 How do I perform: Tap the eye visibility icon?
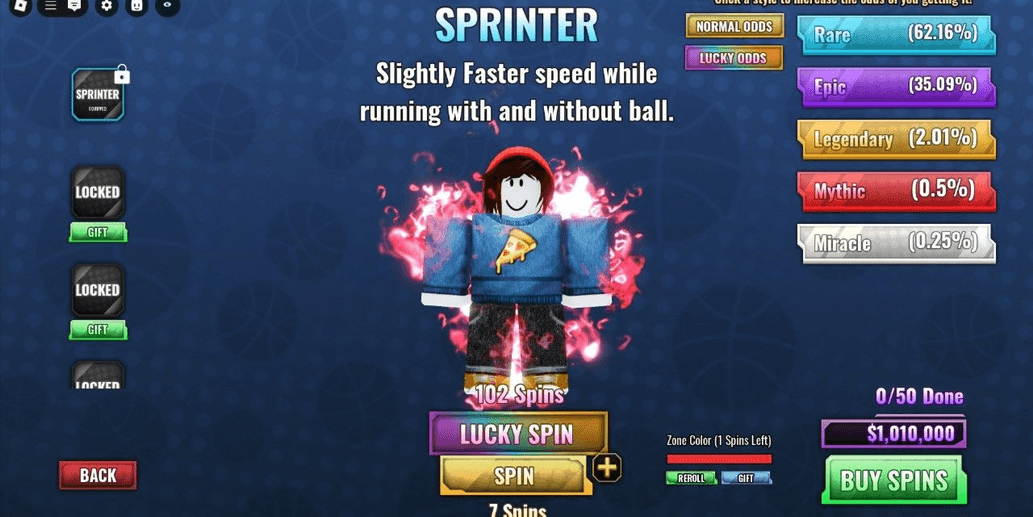[x=167, y=6]
